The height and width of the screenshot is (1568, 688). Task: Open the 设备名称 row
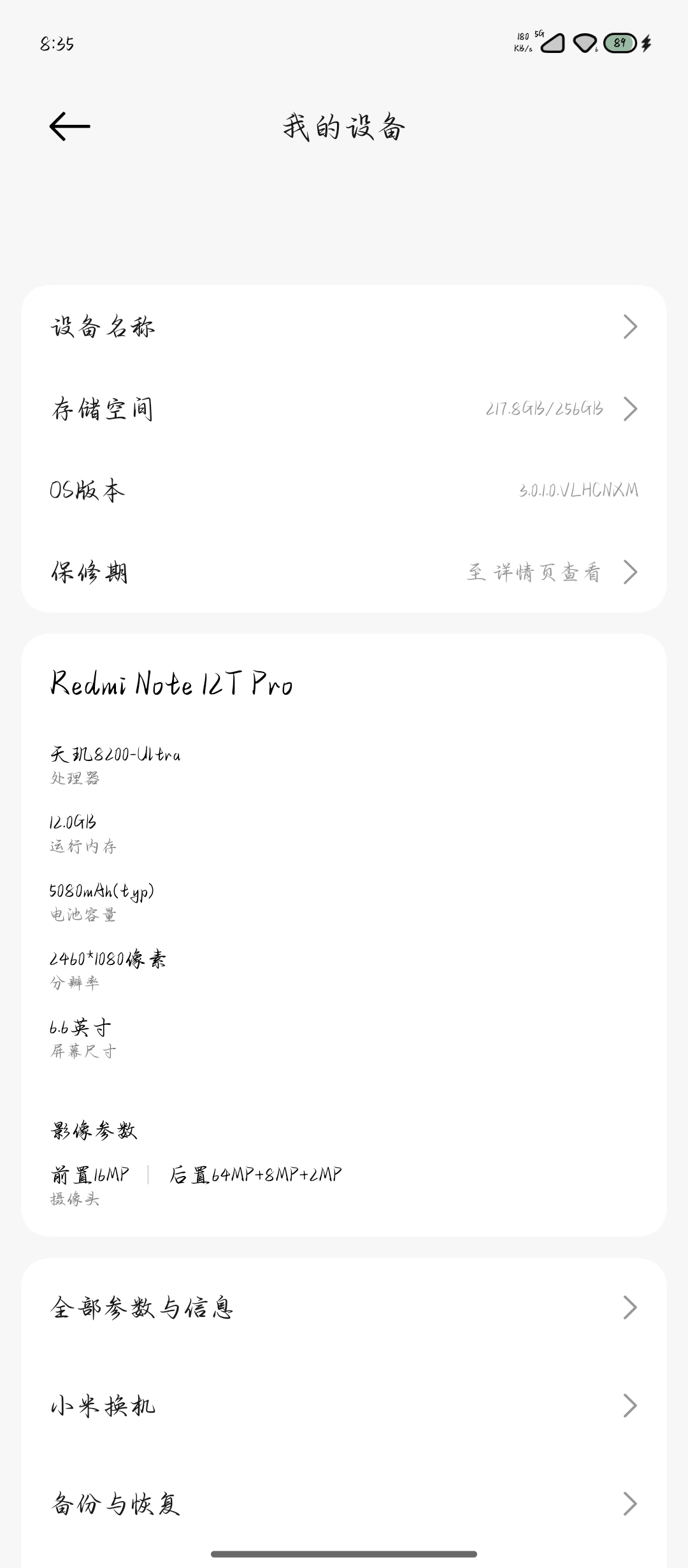tap(344, 327)
